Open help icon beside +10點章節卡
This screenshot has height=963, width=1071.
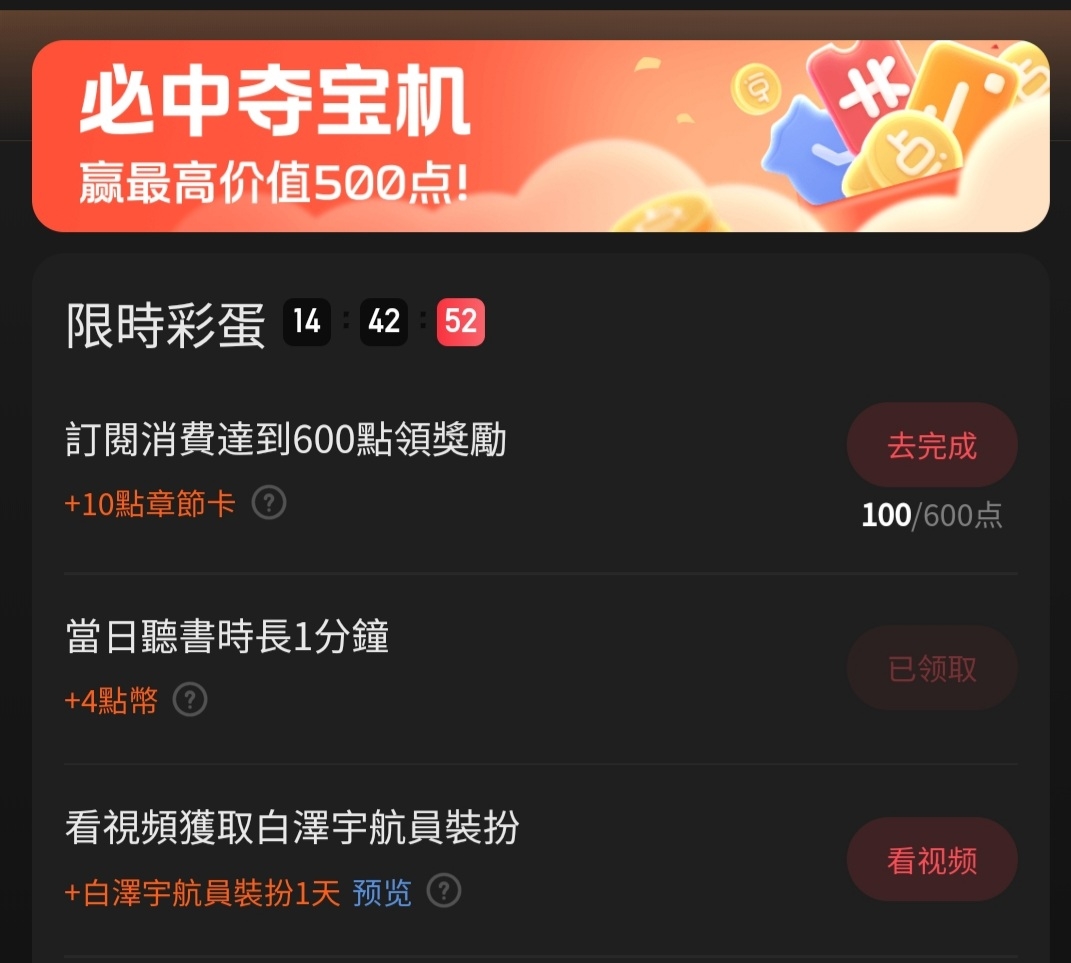[x=269, y=503]
